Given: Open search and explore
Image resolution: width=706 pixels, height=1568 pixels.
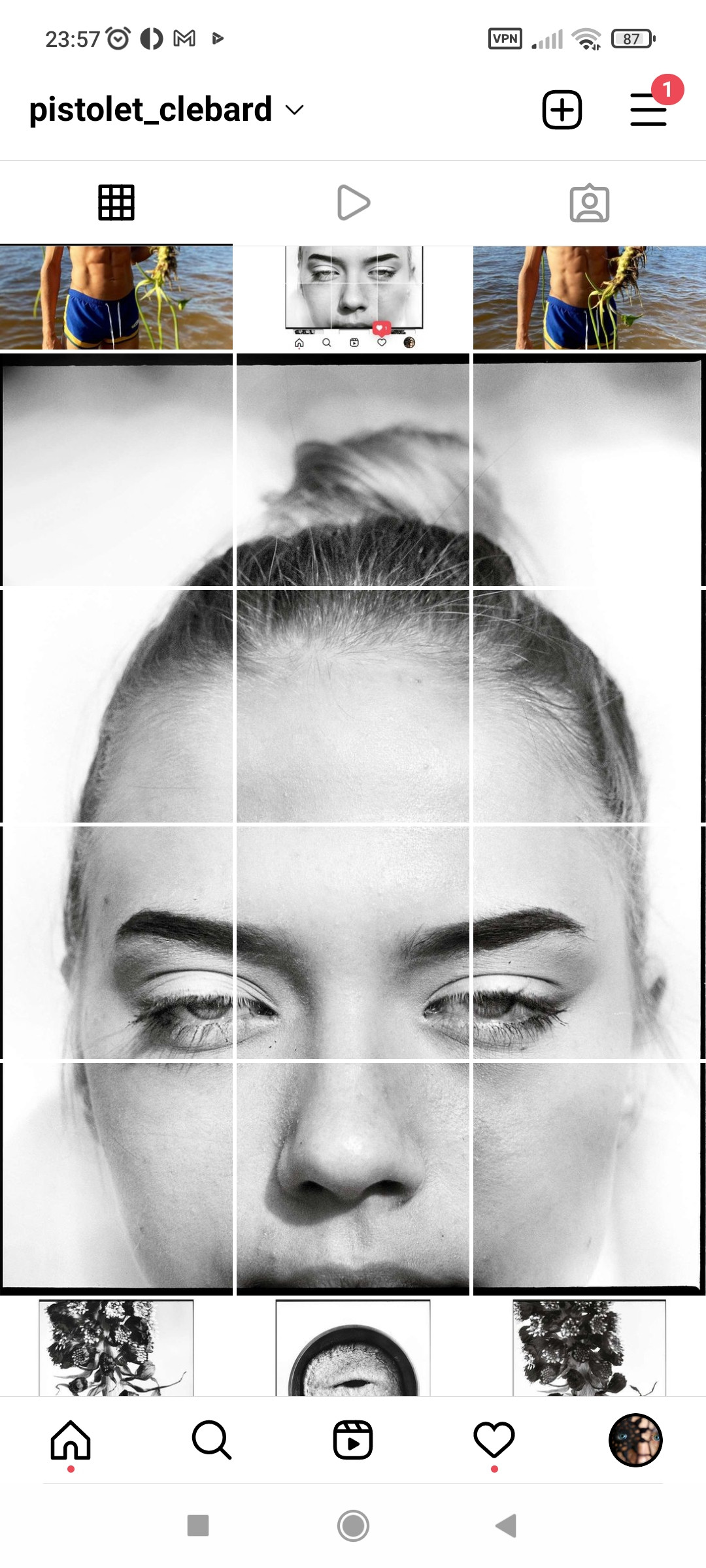Looking at the screenshot, I should click(x=212, y=1440).
